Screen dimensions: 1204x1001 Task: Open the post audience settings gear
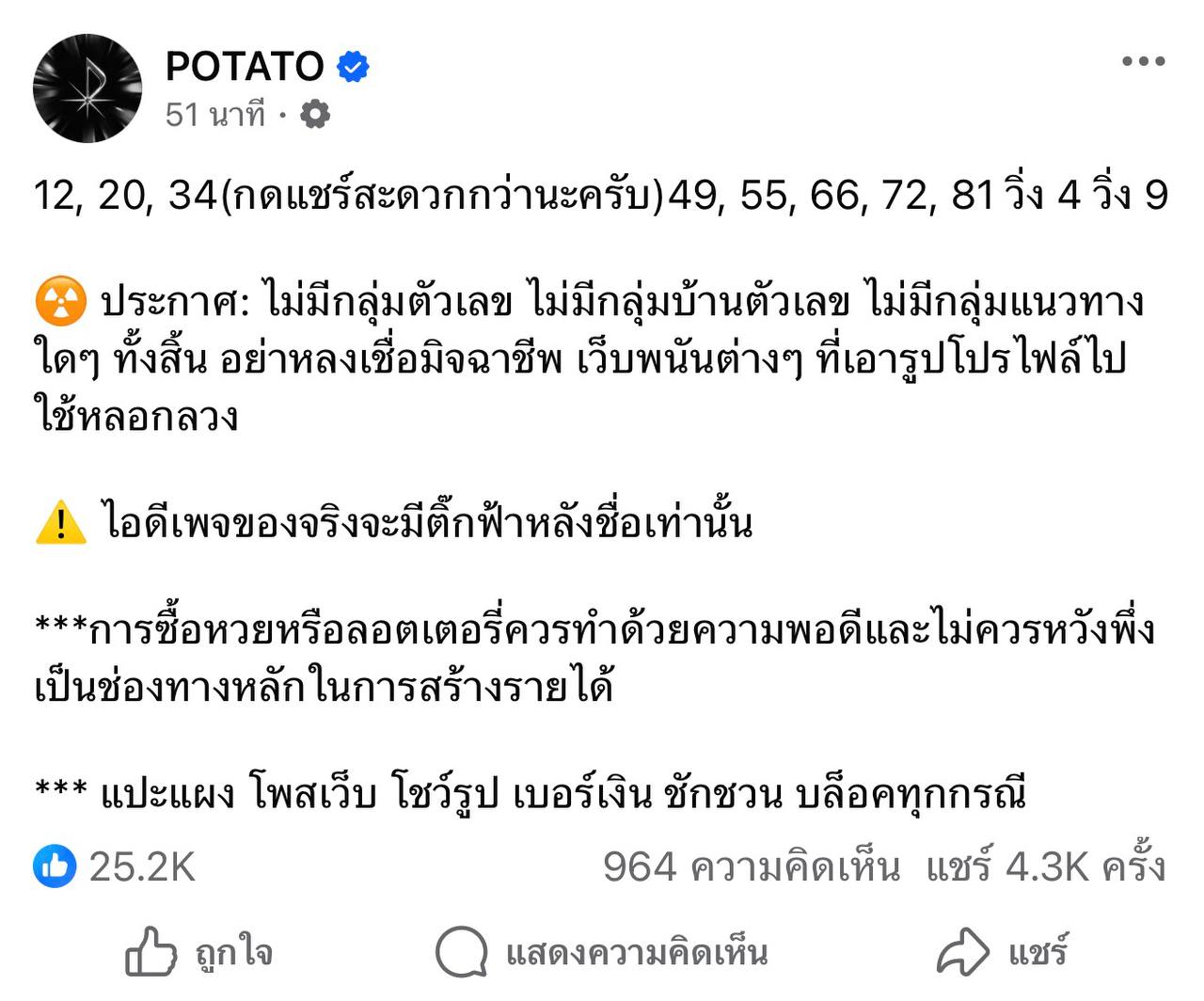click(315, 115)
